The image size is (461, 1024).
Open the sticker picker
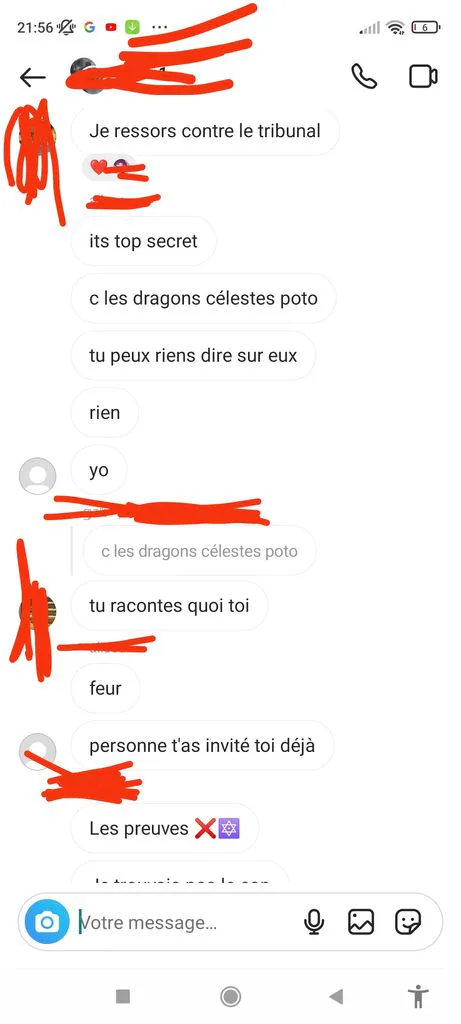tap(409, 922)
